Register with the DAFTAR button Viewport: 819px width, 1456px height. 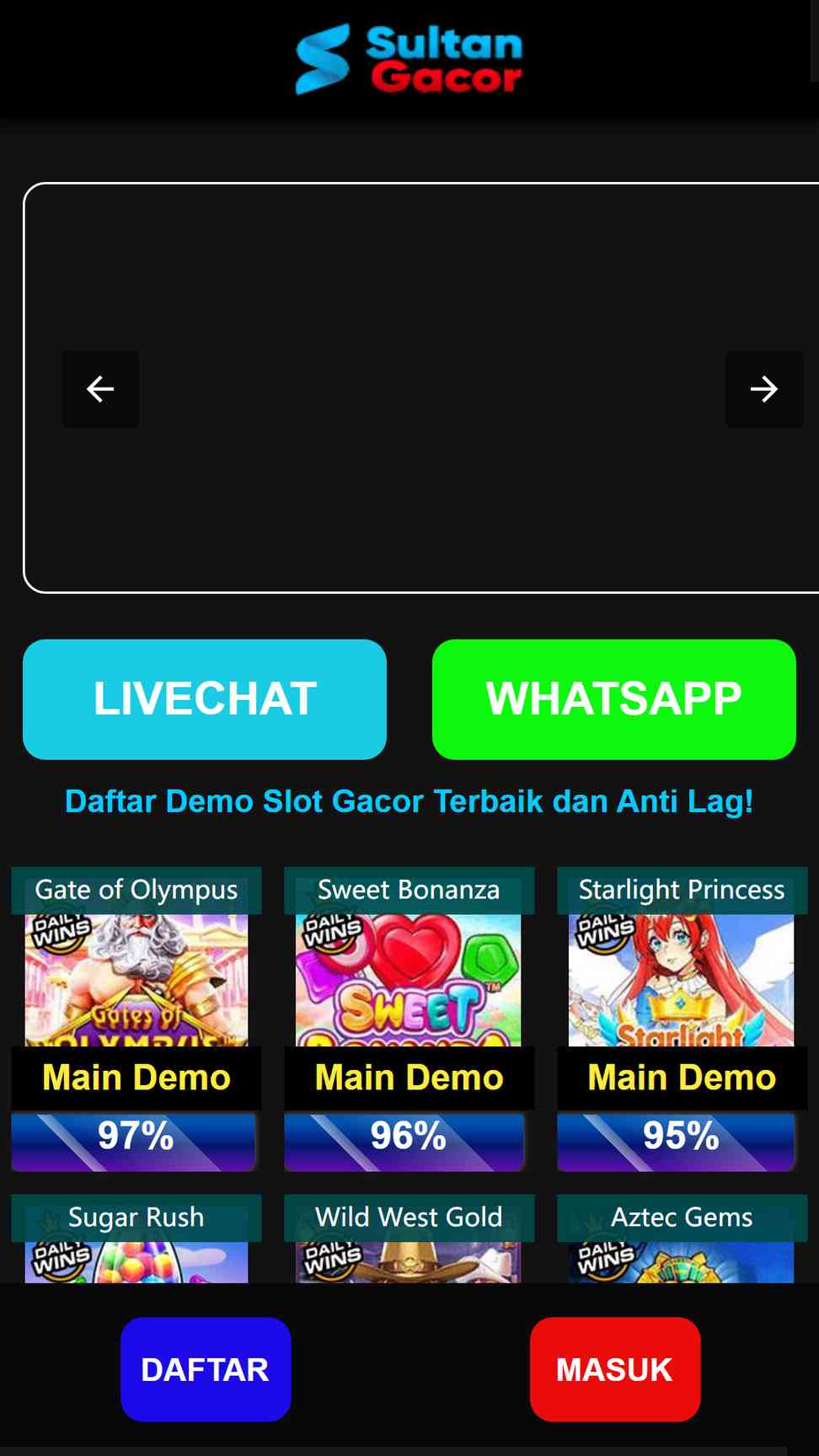(206, 1369)
